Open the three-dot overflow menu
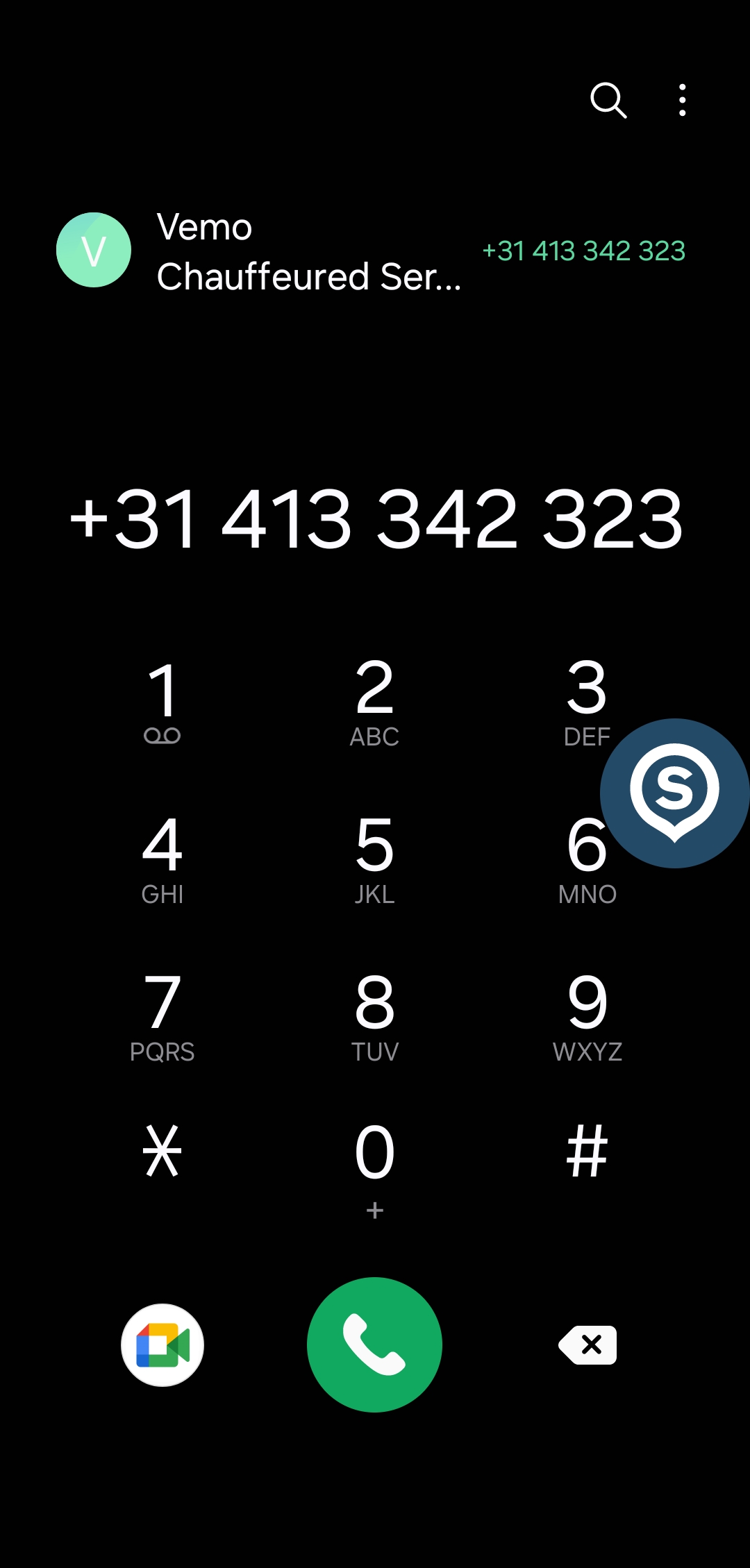 [683, 101]
